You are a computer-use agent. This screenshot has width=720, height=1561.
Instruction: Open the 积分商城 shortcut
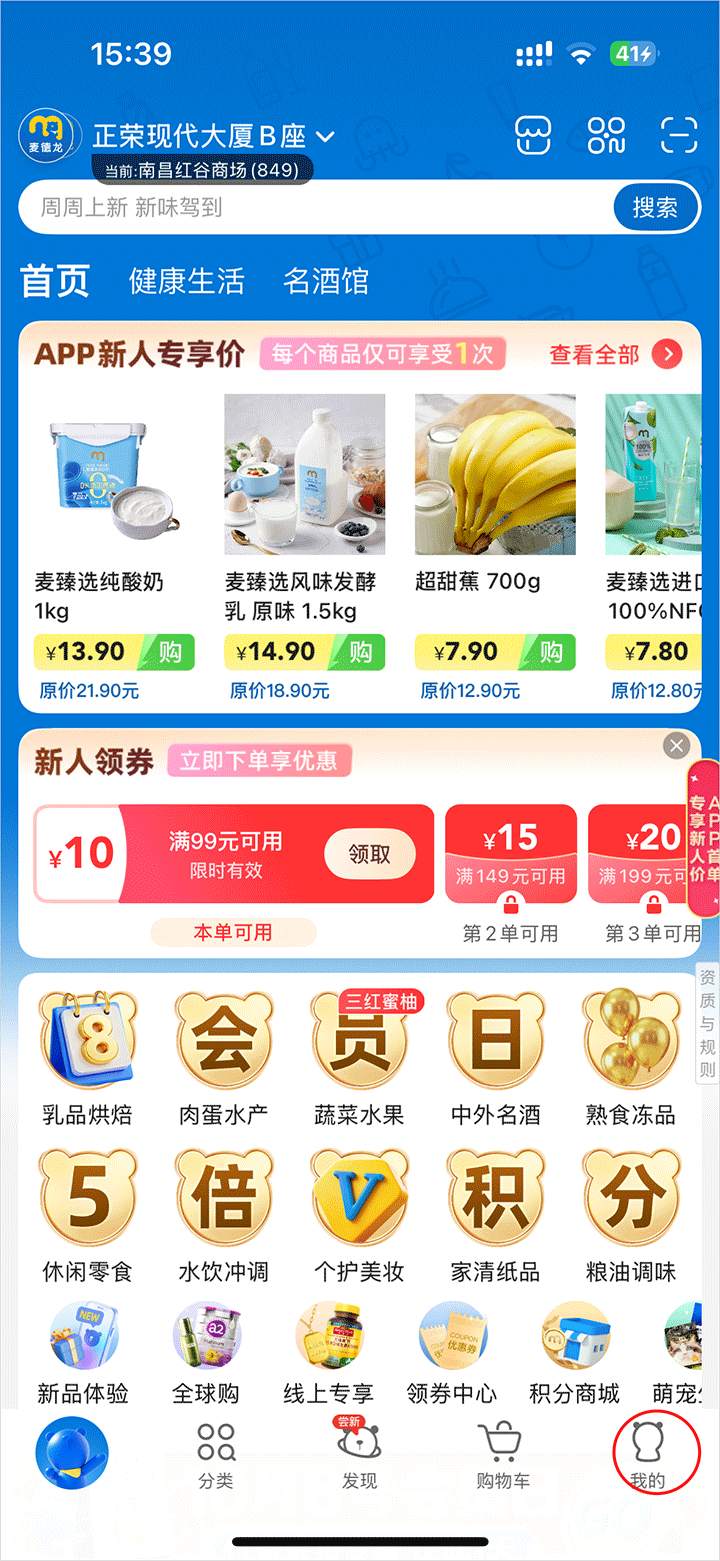(575, 1350)
